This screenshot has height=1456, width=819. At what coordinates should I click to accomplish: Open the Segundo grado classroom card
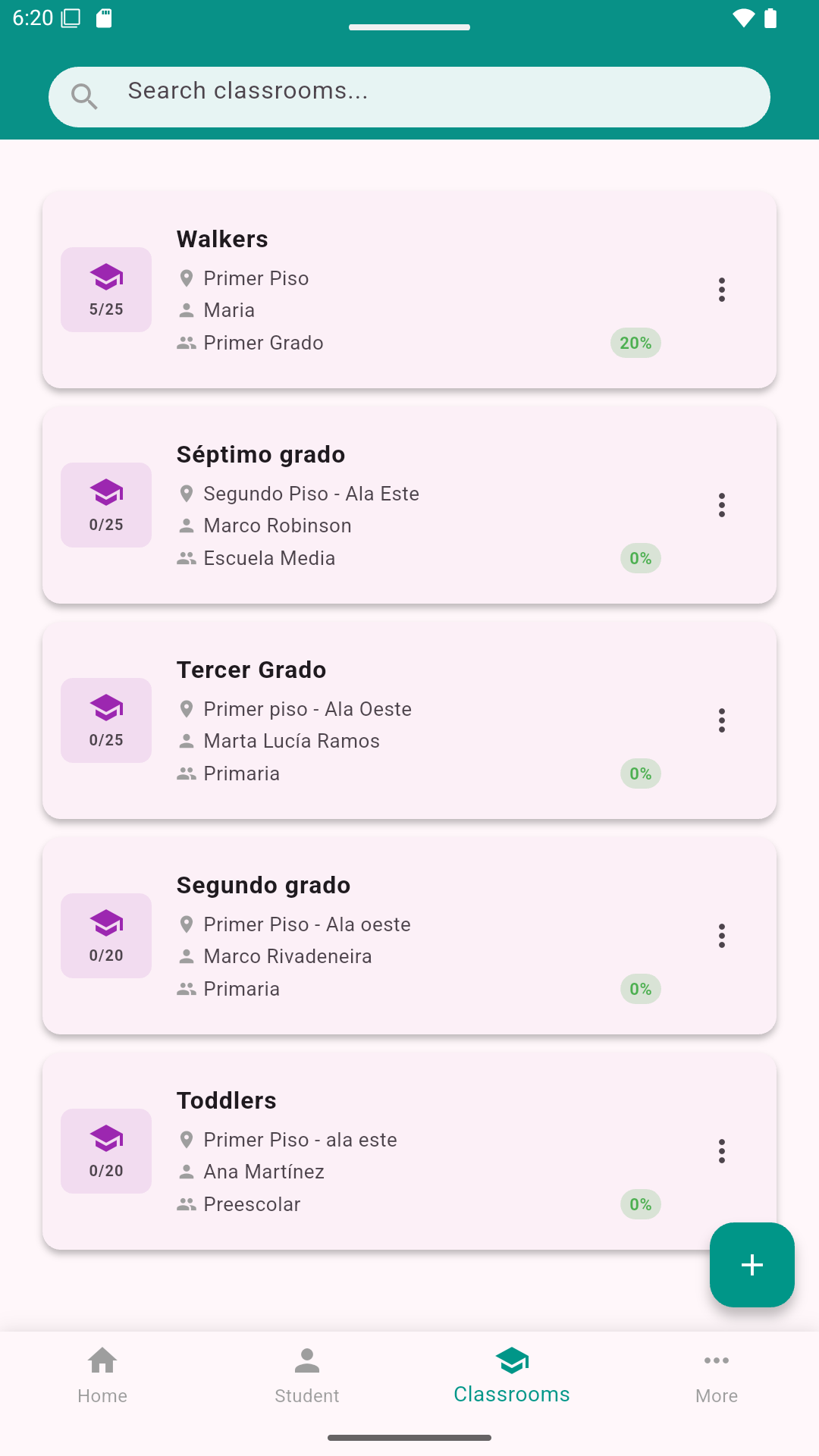409,935
